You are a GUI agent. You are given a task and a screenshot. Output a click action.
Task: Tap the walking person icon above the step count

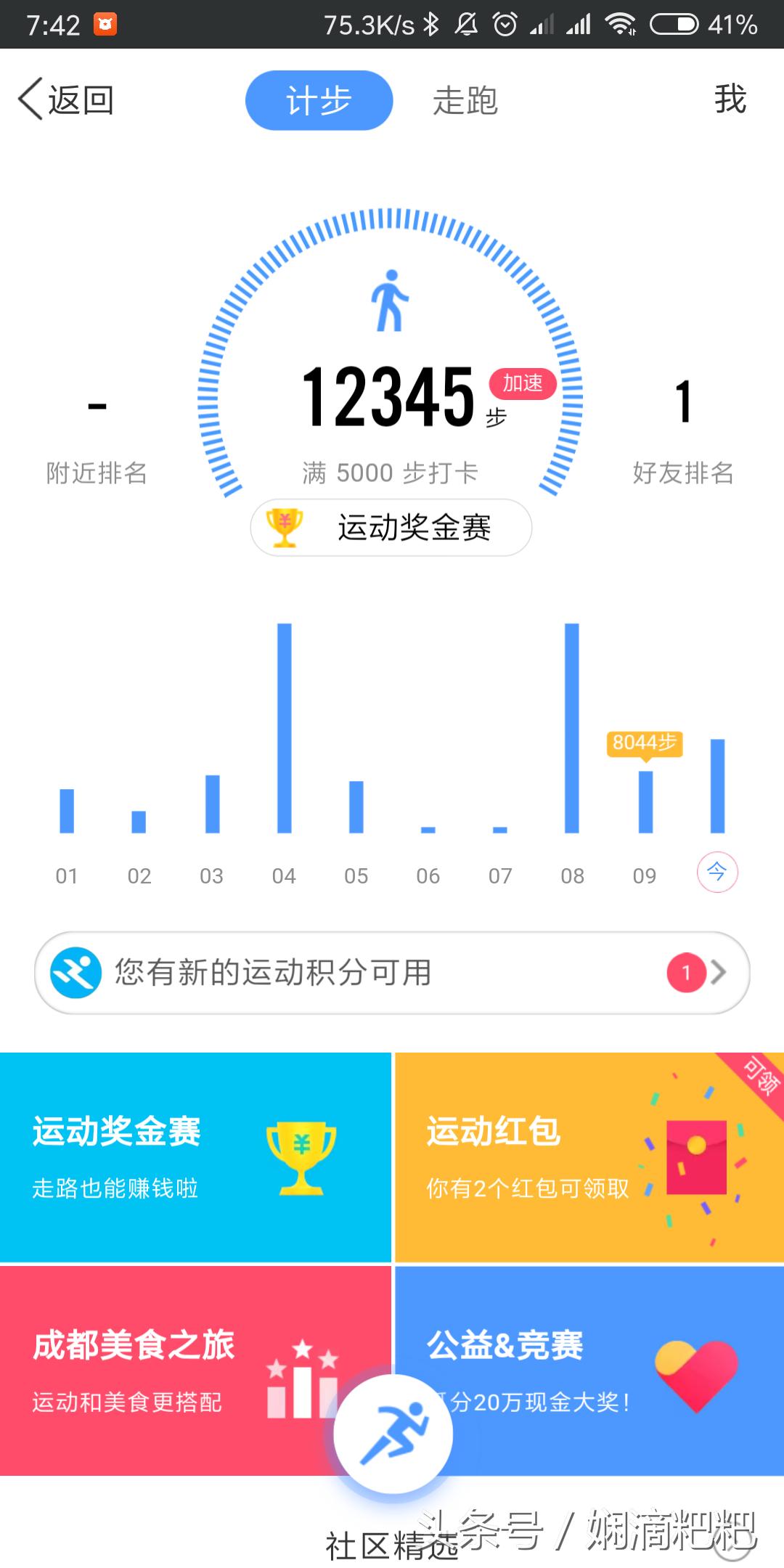click(391, 300)
